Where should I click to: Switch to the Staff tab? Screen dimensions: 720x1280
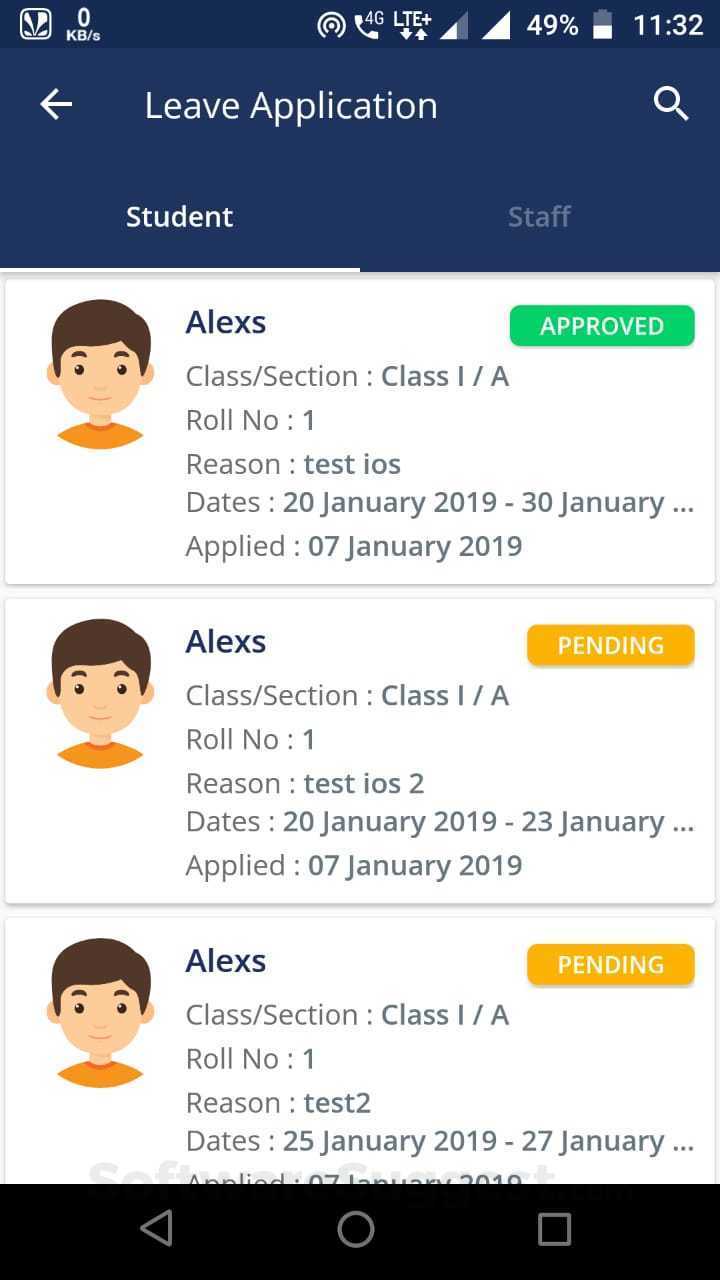539,217
